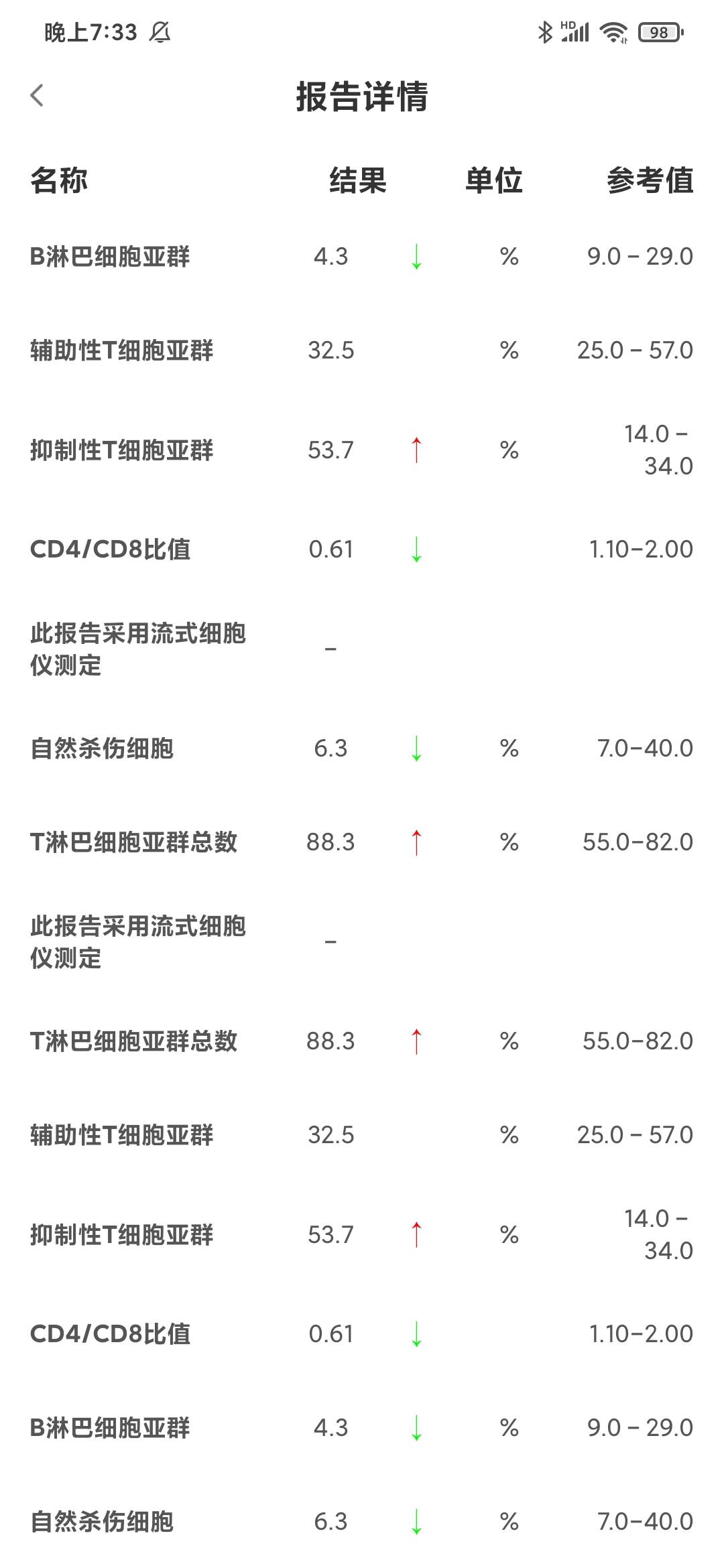This screenshot has height=1568, width=724.
Task: Tap the red up arrow beside T淋巴细胞亚群总数
Action: [x=416, y=842]
